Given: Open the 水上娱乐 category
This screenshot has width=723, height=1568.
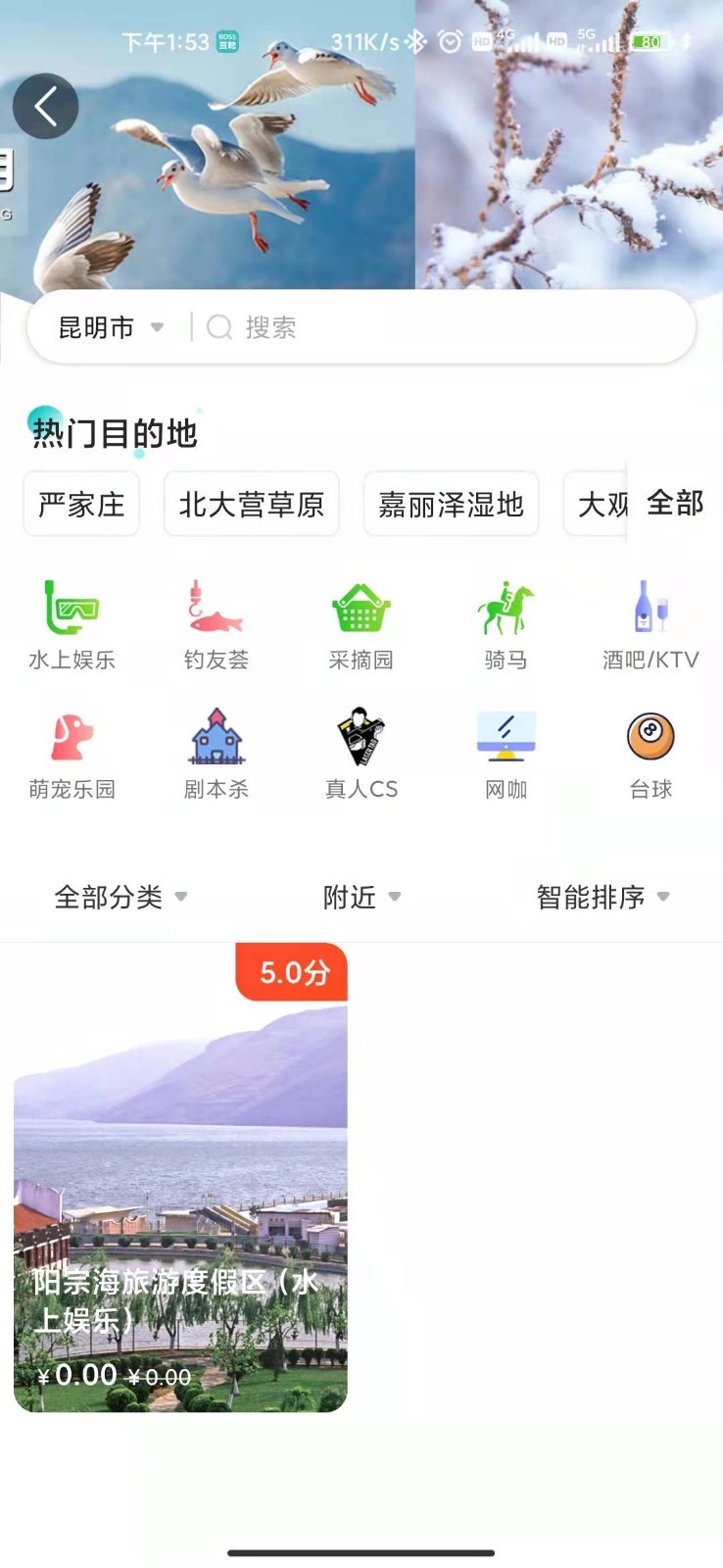Looking at the screenshot, I should pyautogui.click(x=72, y=625).
